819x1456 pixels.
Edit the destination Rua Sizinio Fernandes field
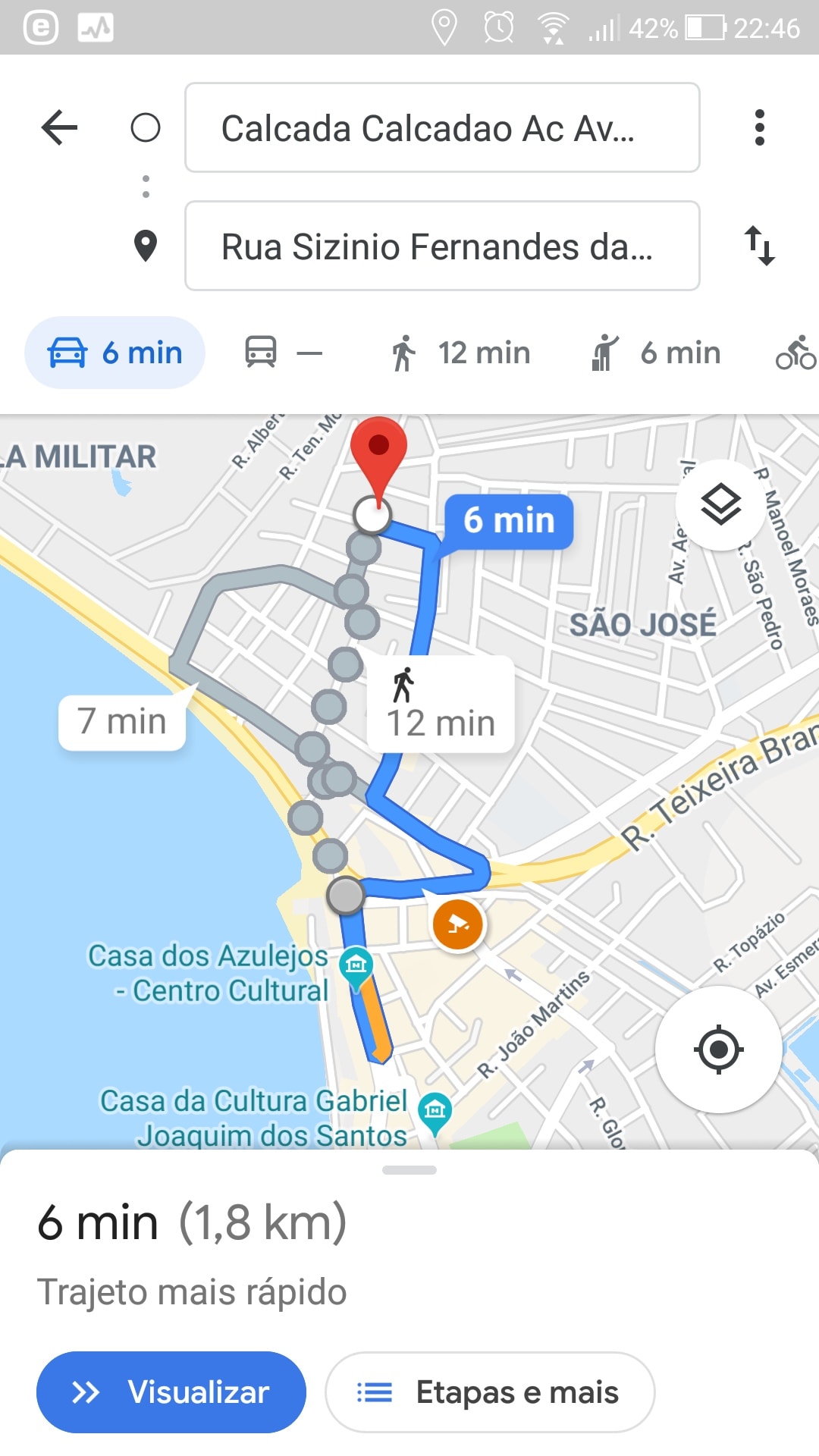441,246
